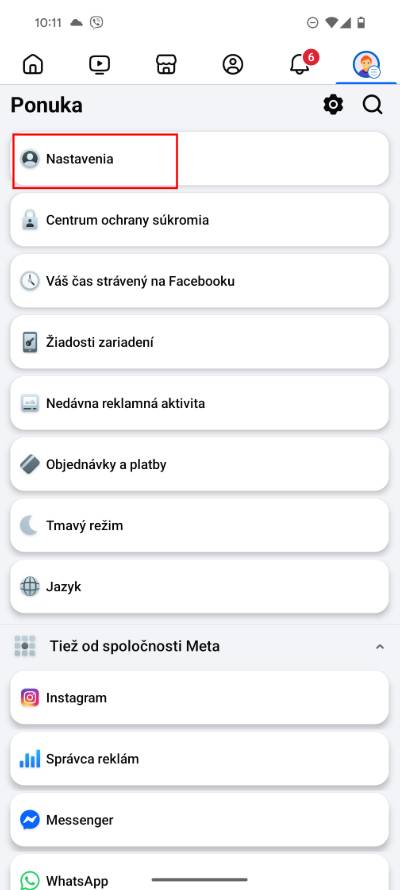Choose Tmavý režim option

(199, 526)
